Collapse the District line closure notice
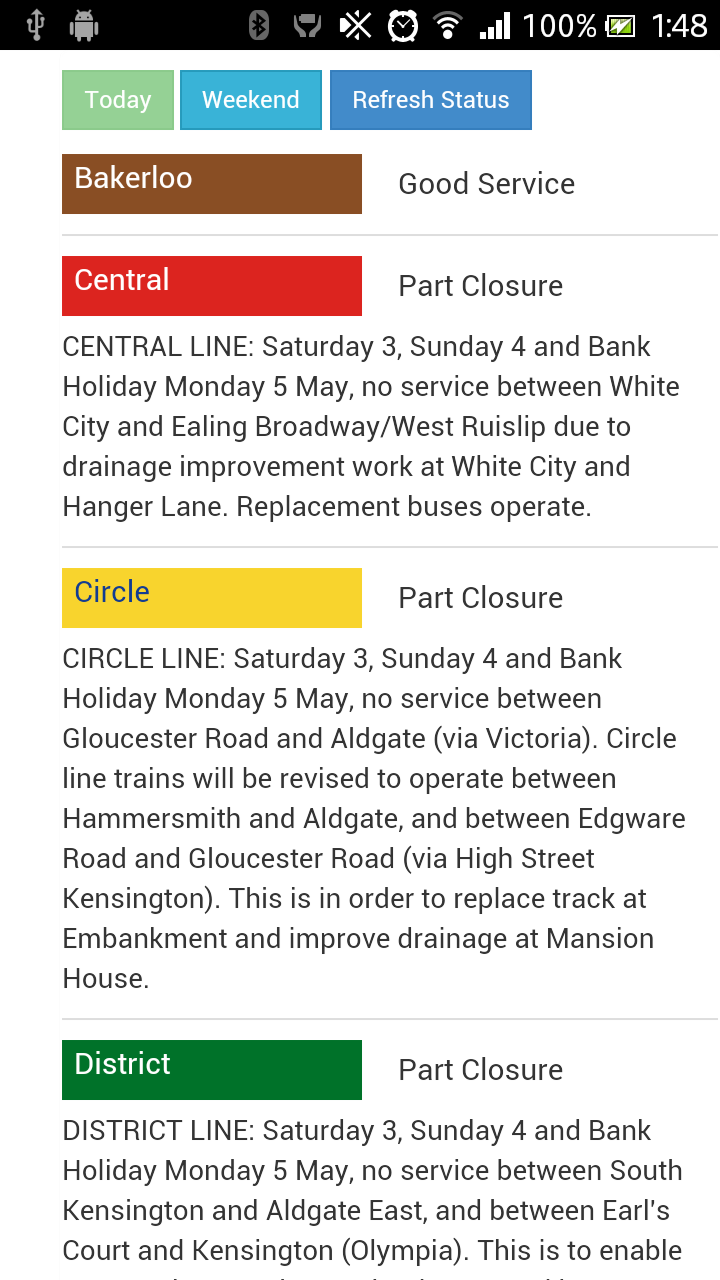This screenshot has width=720, height=1280. pyautogui.click(x=211, y=1069)
